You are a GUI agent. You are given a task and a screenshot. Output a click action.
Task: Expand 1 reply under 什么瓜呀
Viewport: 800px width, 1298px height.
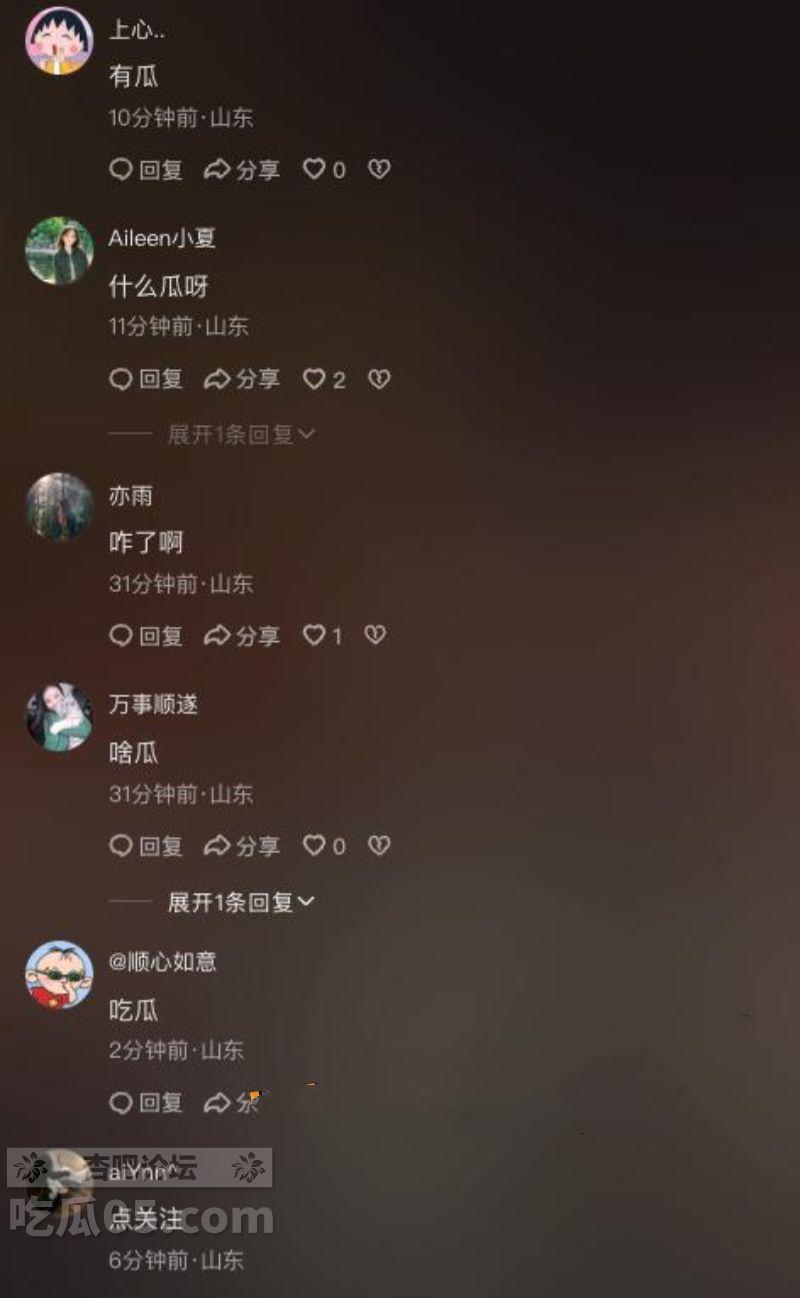240,434
